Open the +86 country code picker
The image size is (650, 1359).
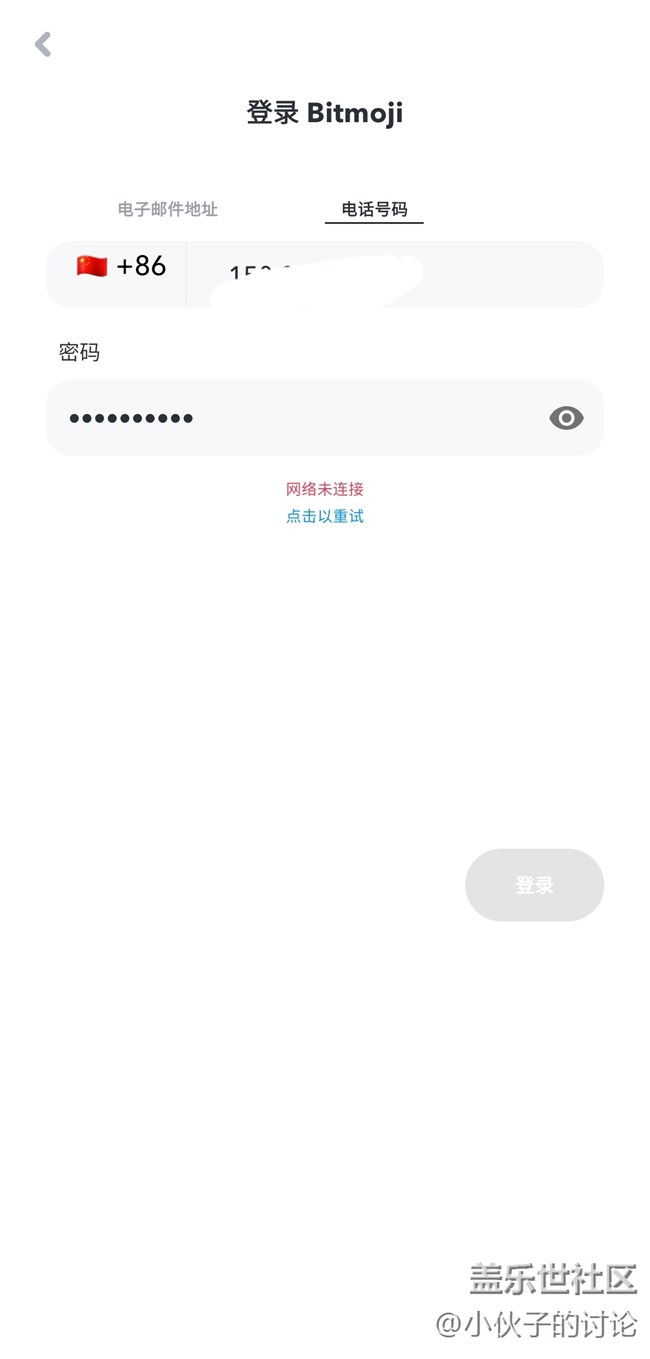click(120, 266)
